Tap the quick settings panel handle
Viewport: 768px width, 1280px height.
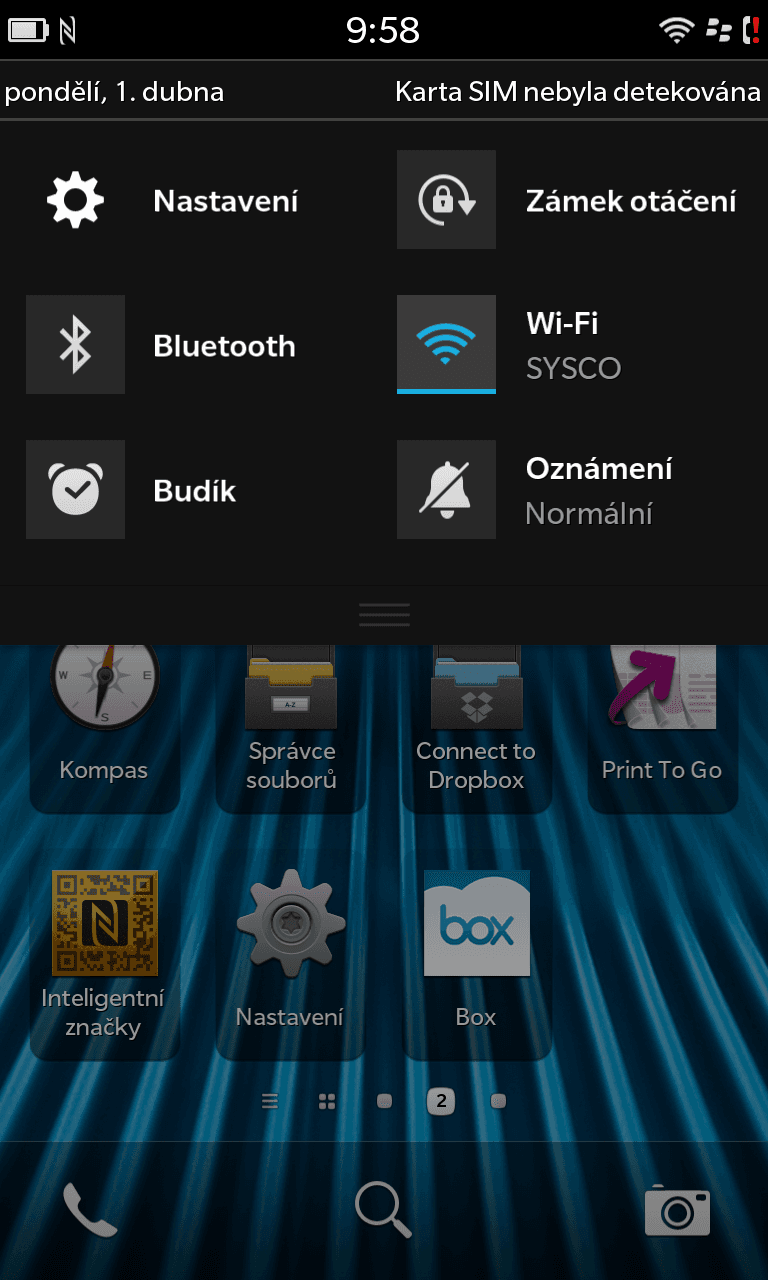[x=384, y=614]
